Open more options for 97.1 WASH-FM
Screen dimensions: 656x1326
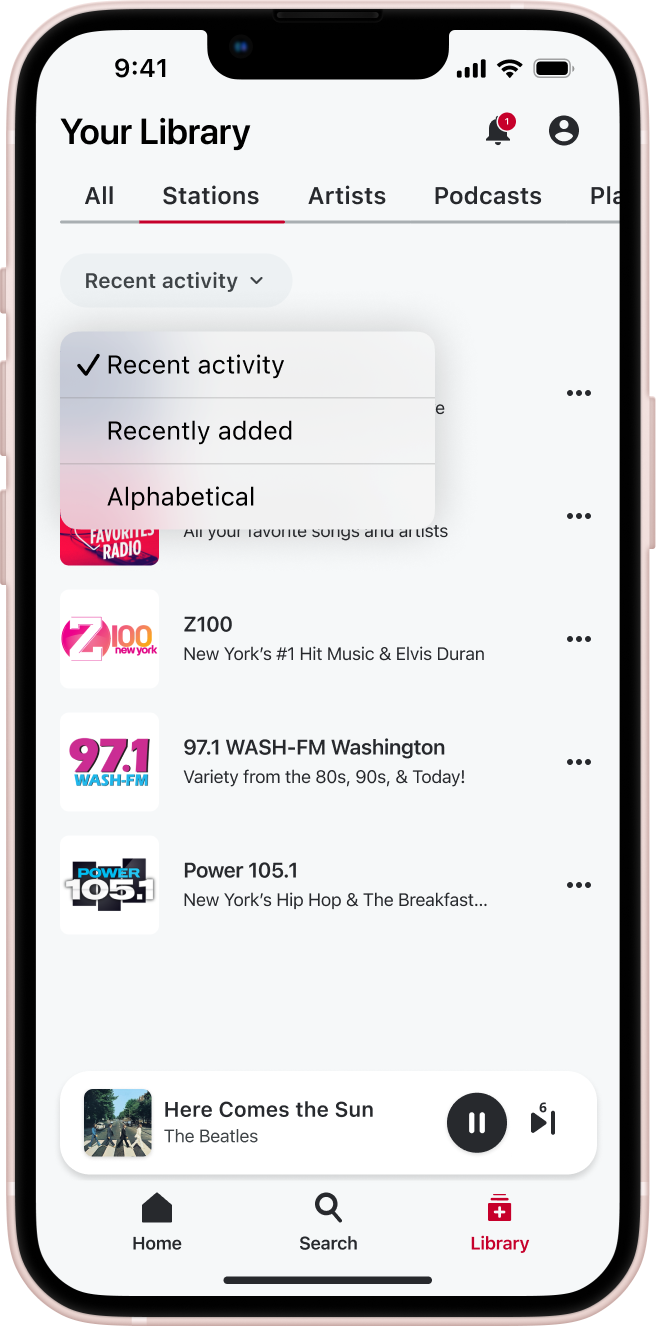[x=579, y=762]
